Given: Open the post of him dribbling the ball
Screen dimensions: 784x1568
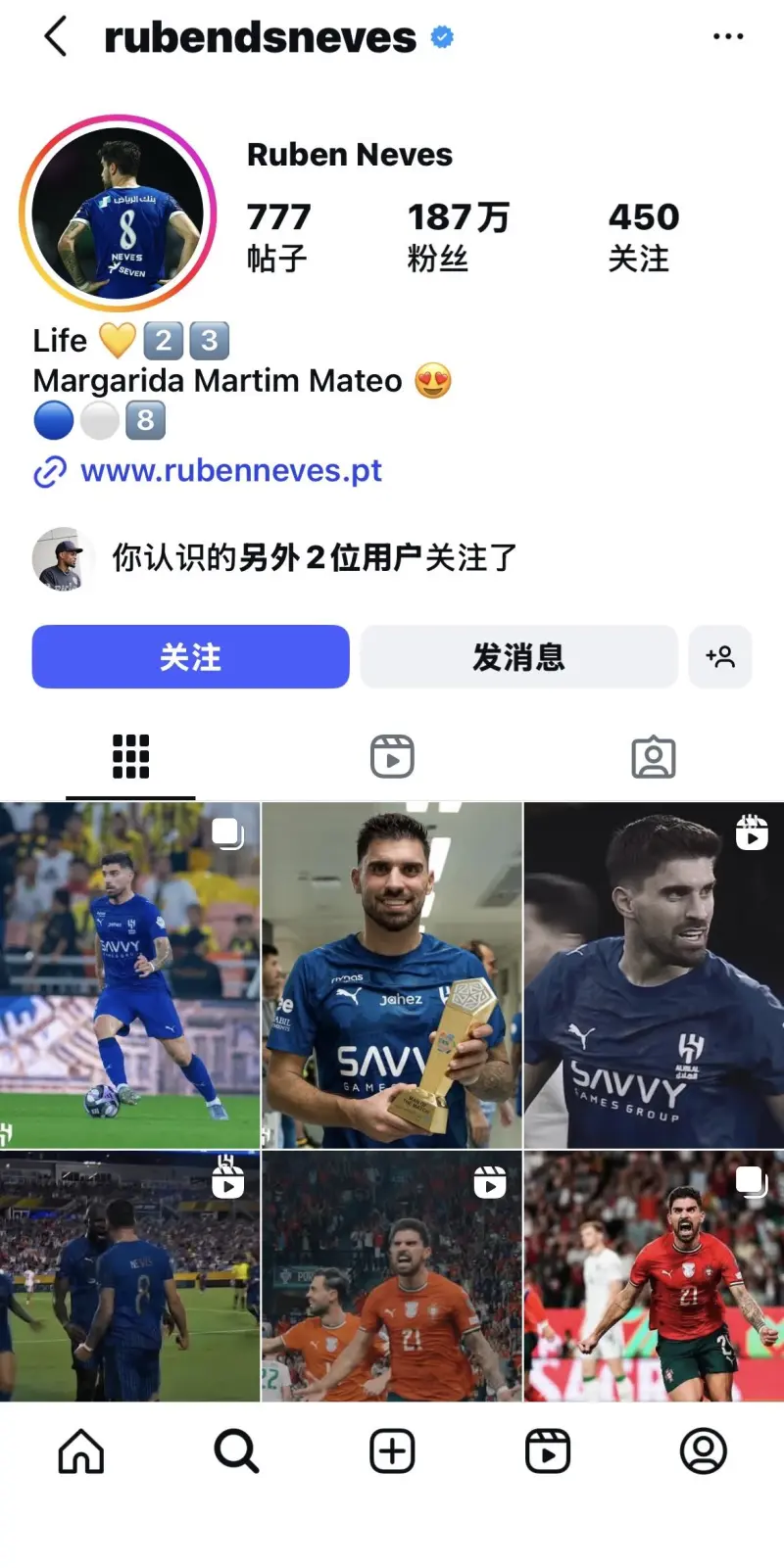Looking at the screenshot, I should pyautogui.click(x=129, y=974).
